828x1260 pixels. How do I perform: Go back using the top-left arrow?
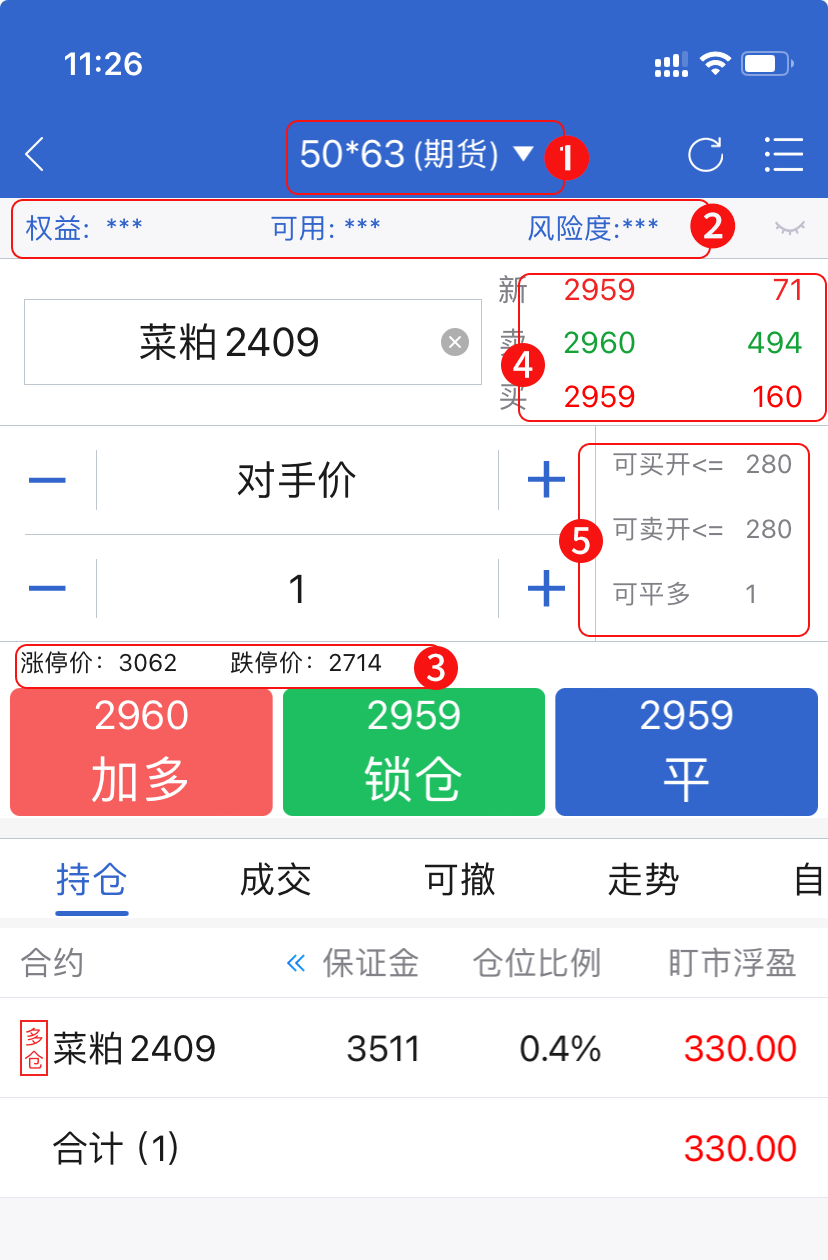[x=35, y=155]
